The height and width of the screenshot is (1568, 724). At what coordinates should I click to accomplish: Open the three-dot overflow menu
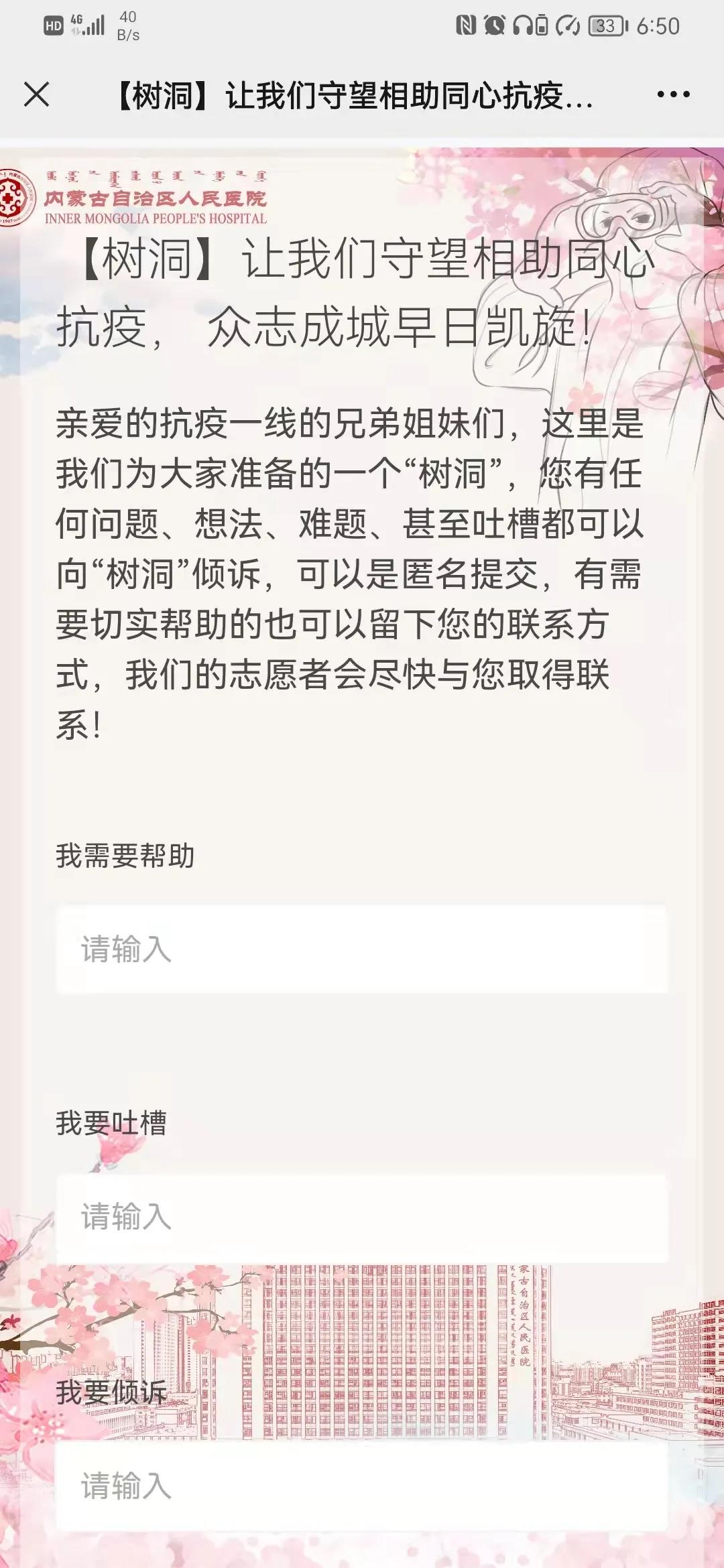point(673,94)
